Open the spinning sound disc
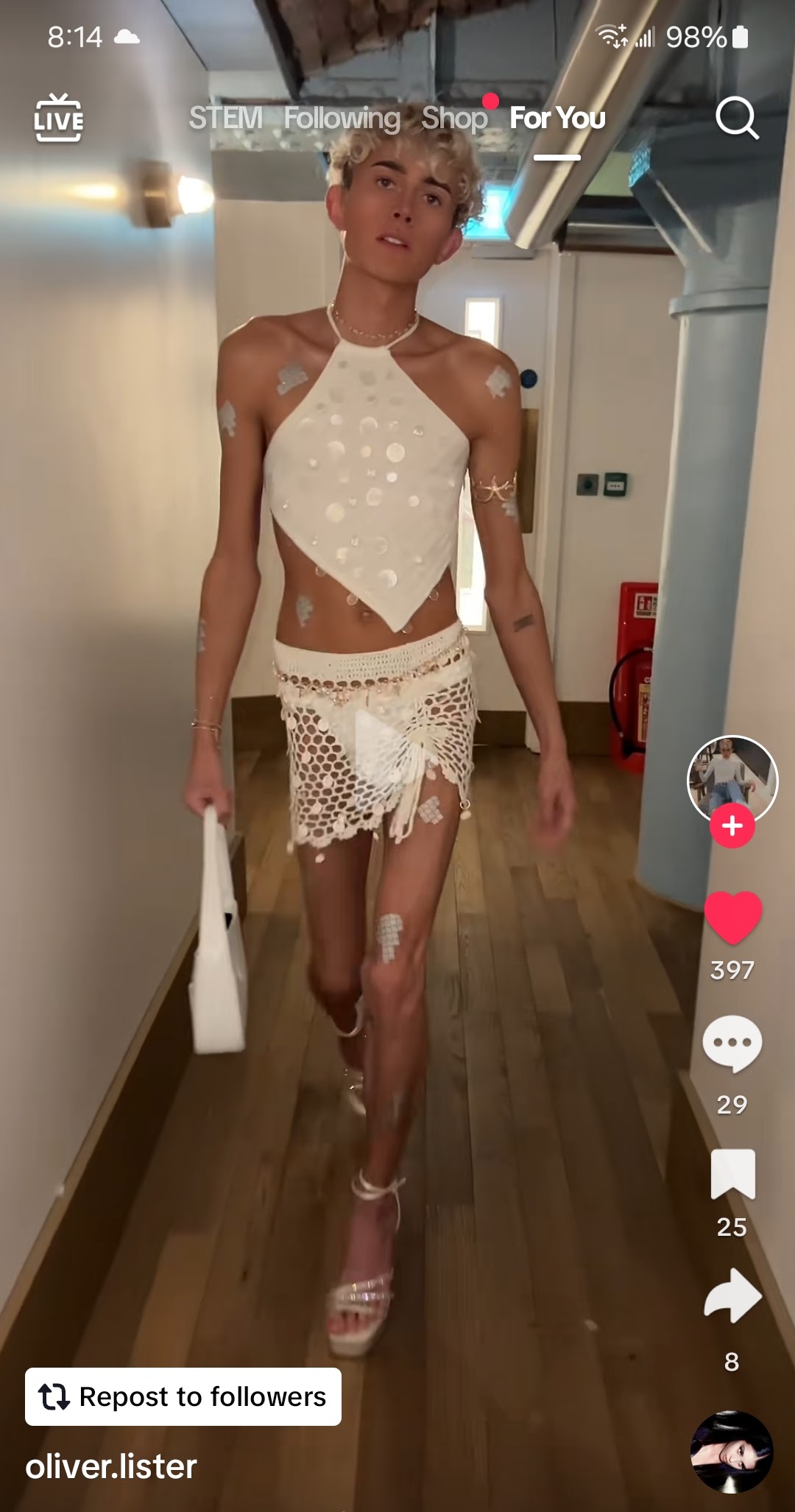The image size is (795, 1512). (x=731, y=1452)
